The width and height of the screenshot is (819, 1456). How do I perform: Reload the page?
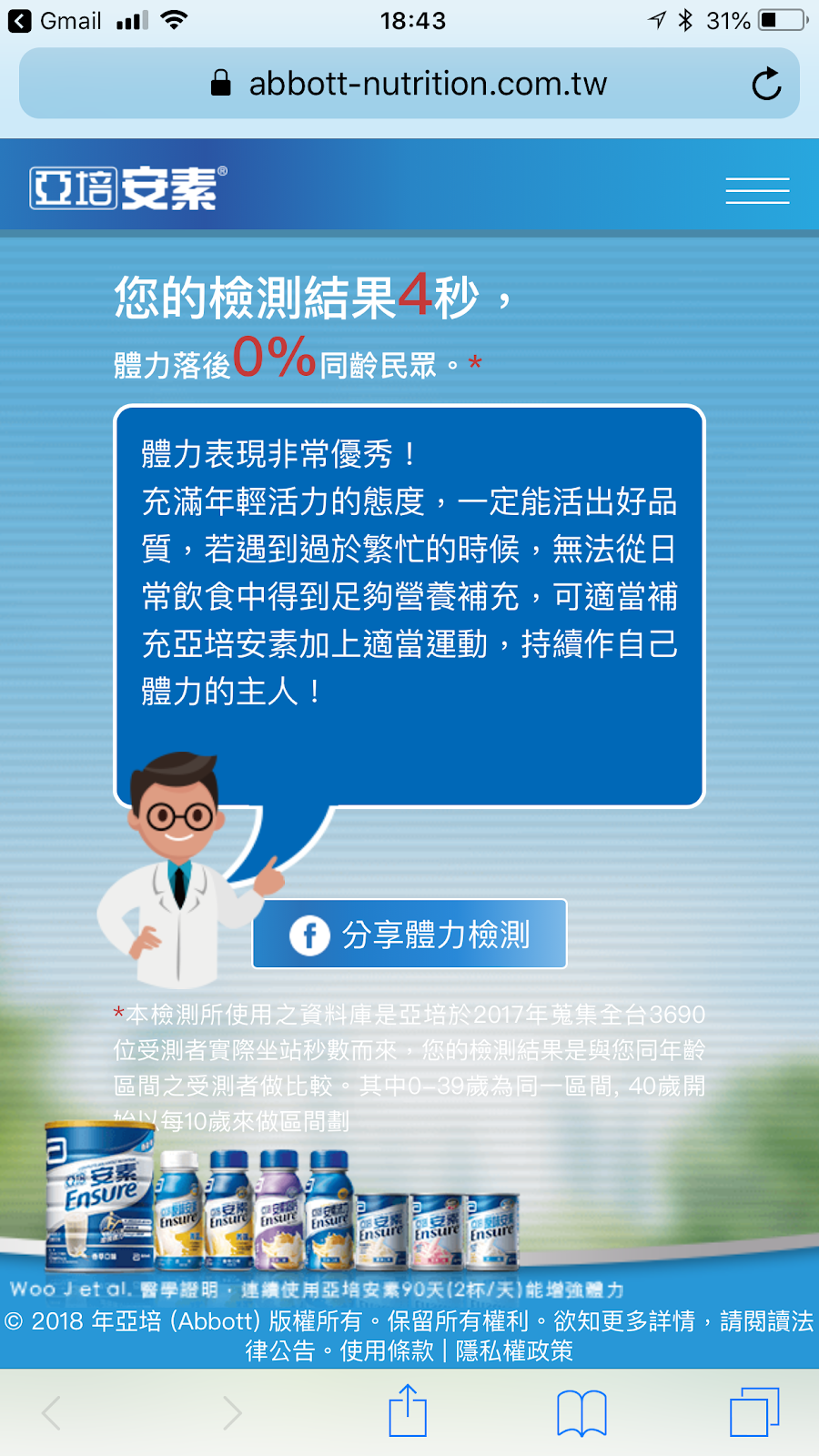click(766, 84)
